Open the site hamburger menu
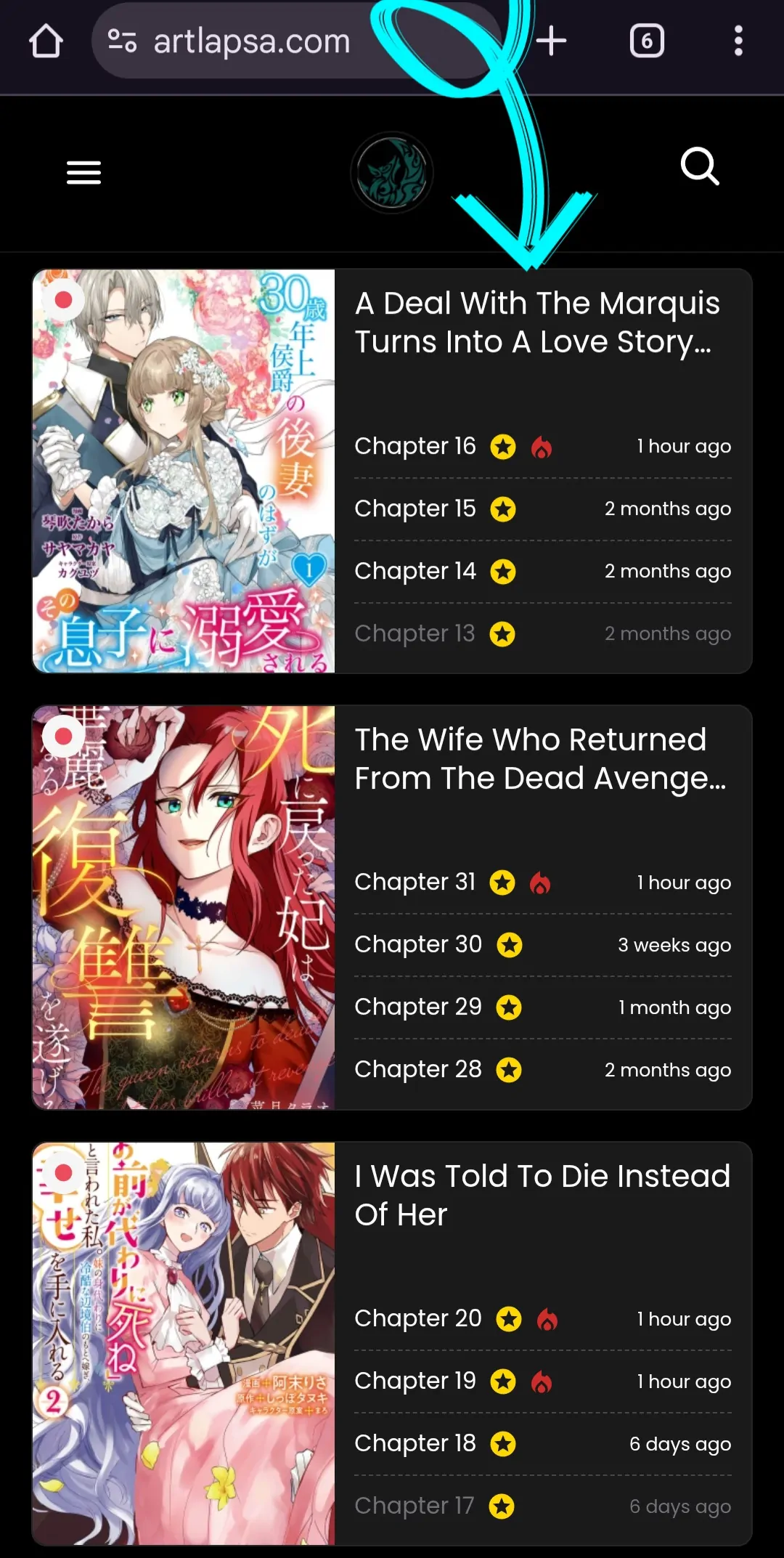 83,173
